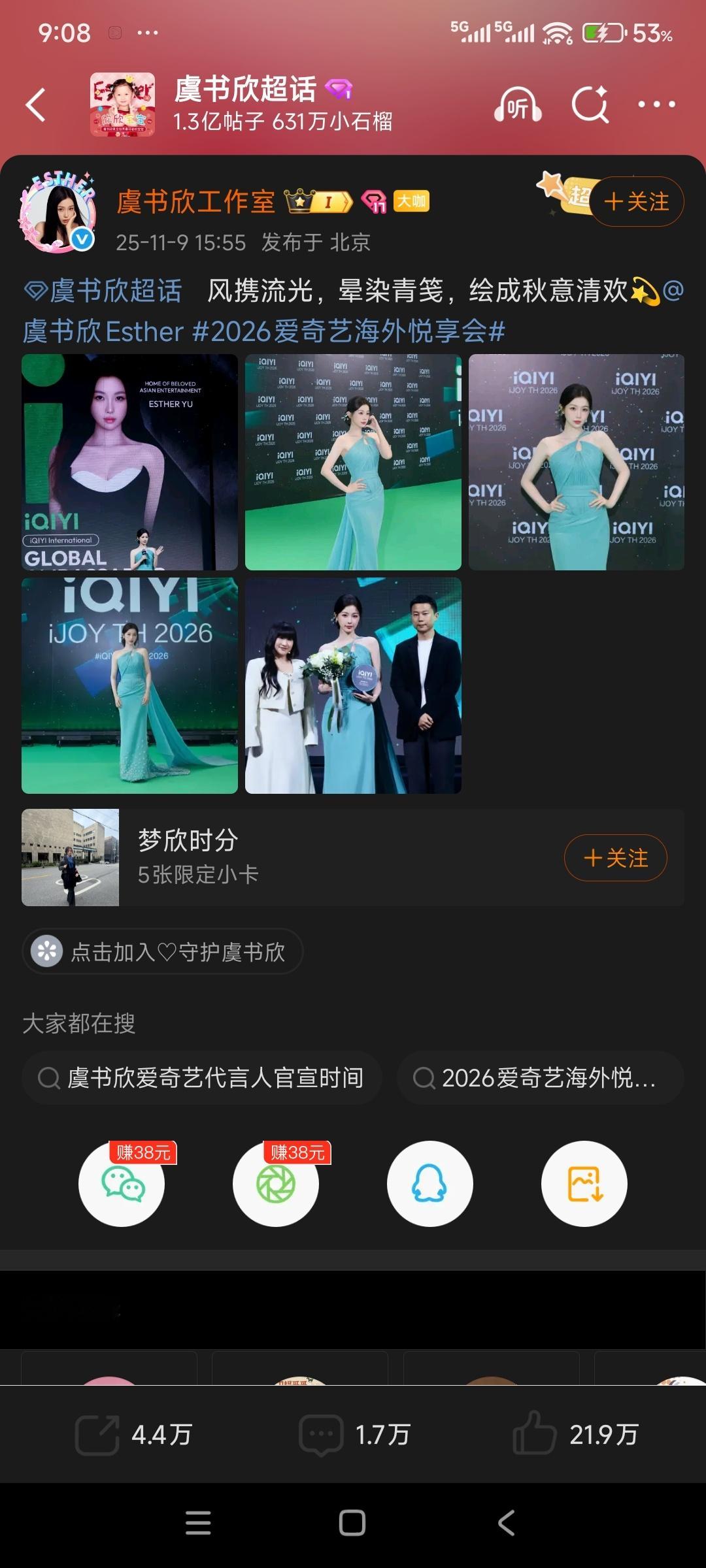The height and width of the screenshot is (1568, 706).
Task: View photo with two people and bouquet
Action: pyautogui.click(x=353, y=685)
